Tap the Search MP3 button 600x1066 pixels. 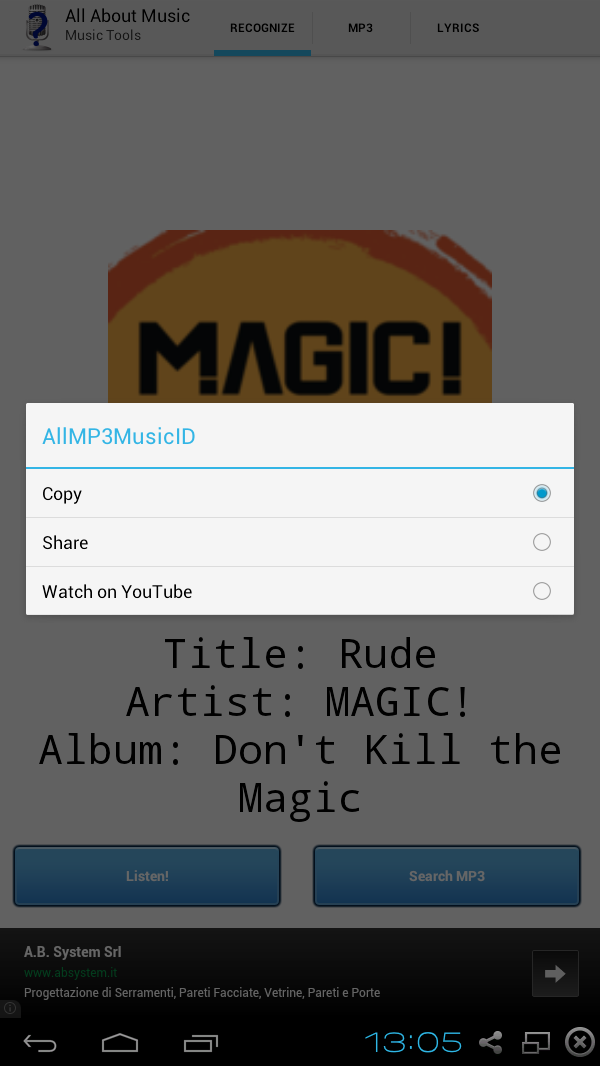click(447, 876)
